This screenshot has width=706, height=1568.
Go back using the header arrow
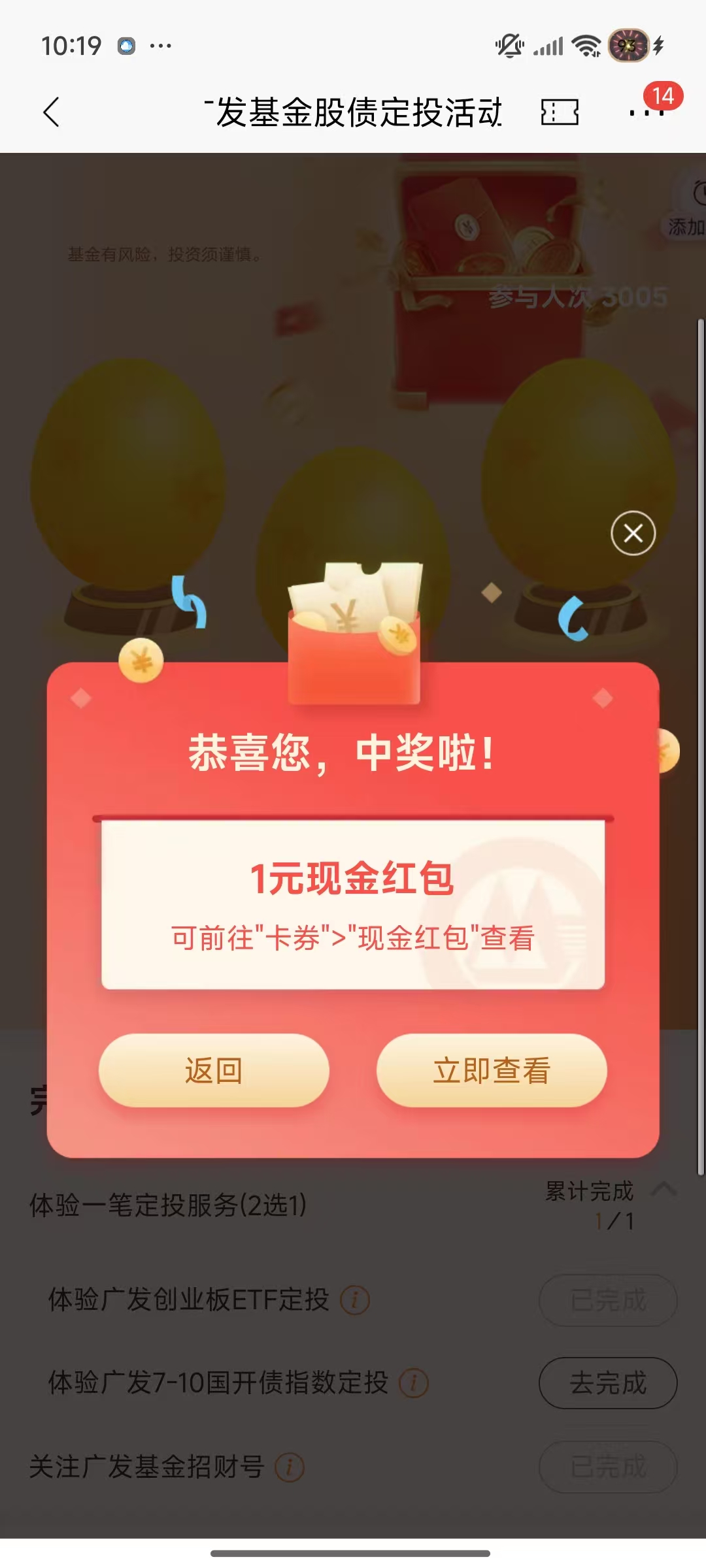(51, 112)
